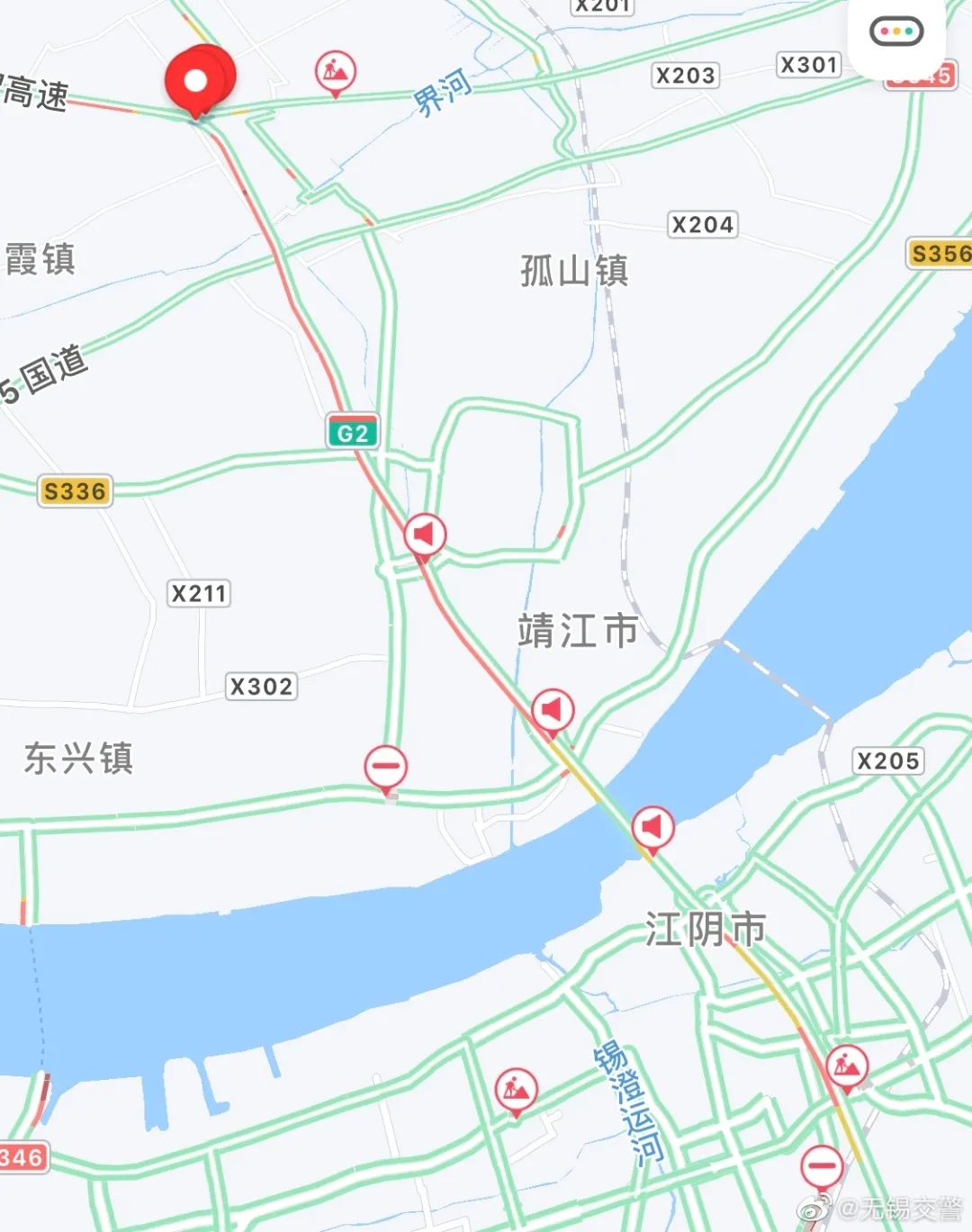
Task: Open the announcement marker on the river bridge
Action: click(x=652, y=826)
